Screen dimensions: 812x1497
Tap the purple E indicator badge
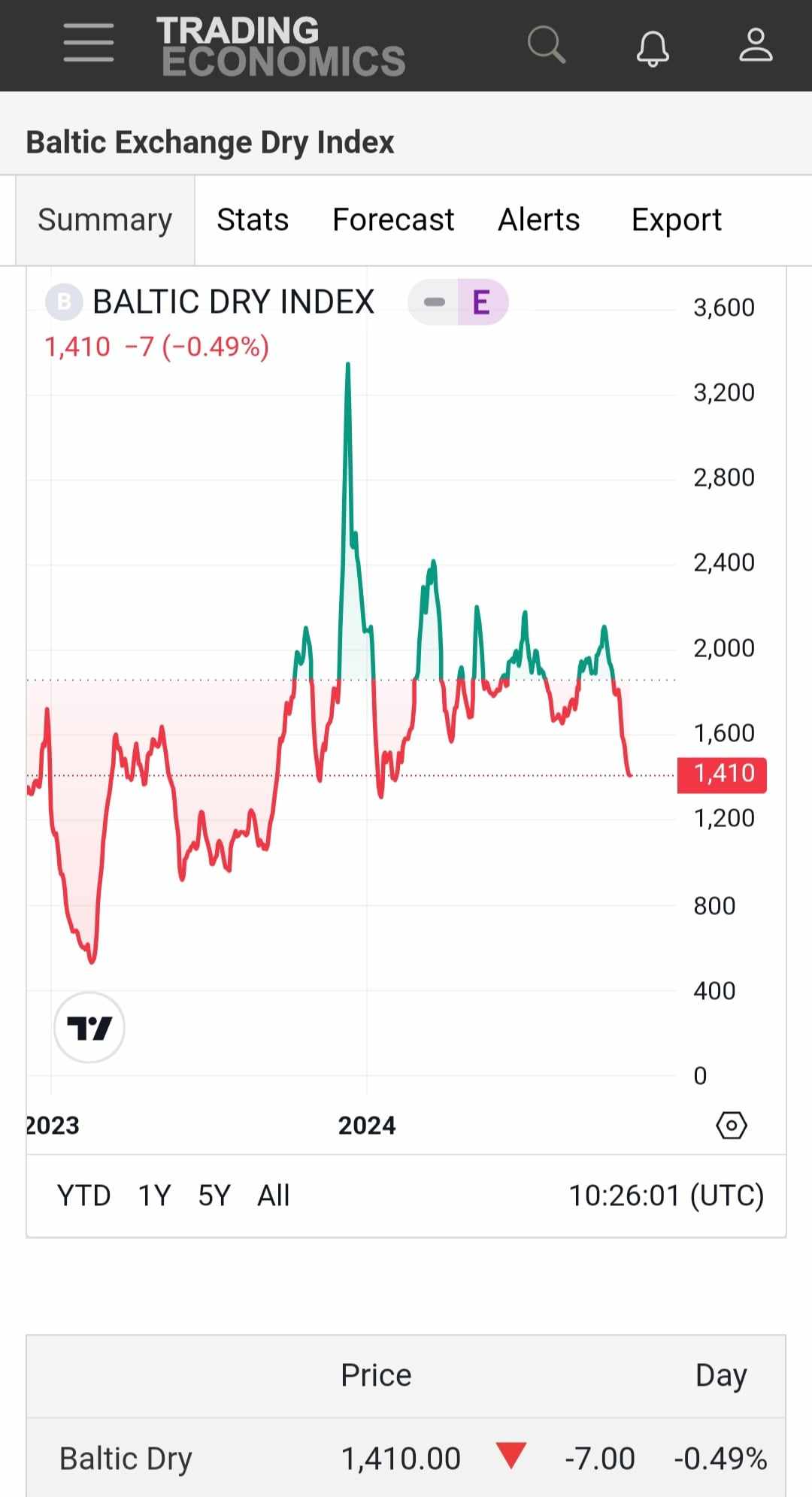point(481,302)
